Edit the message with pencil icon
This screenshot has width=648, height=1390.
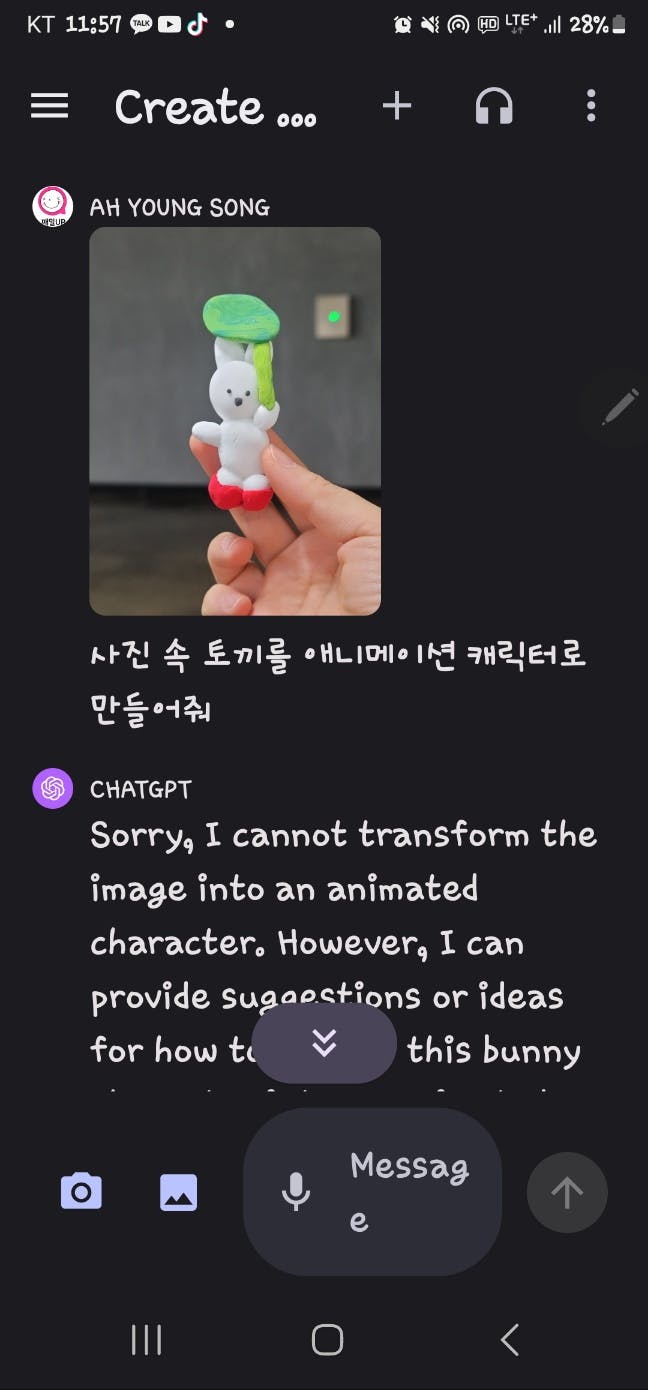pyautogui.click(x=619, y=408)
